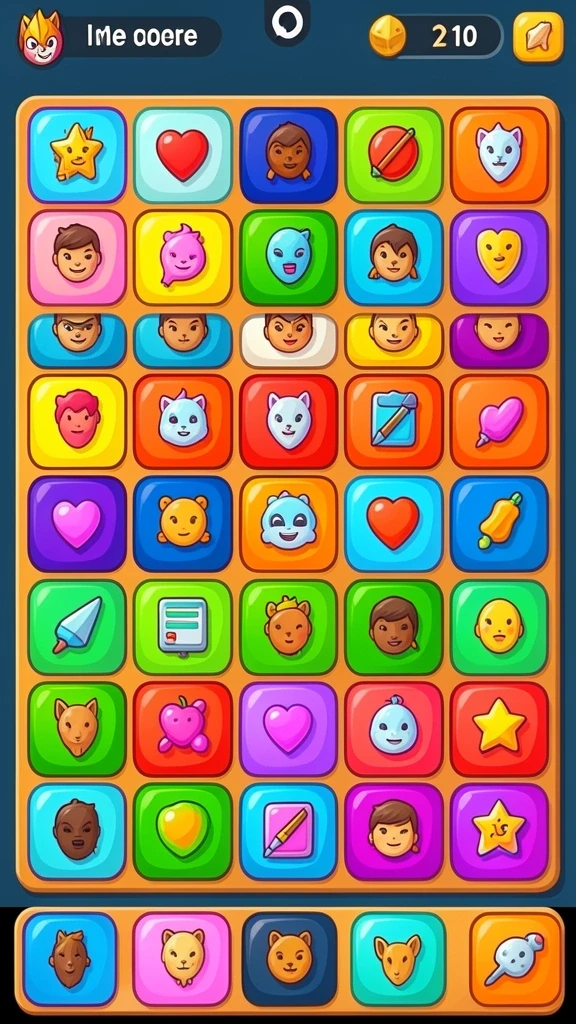Tap the orange button beside the coin counter
Image resolution: width=576 pixels, height=1024 pixels.
pos(538,37)
